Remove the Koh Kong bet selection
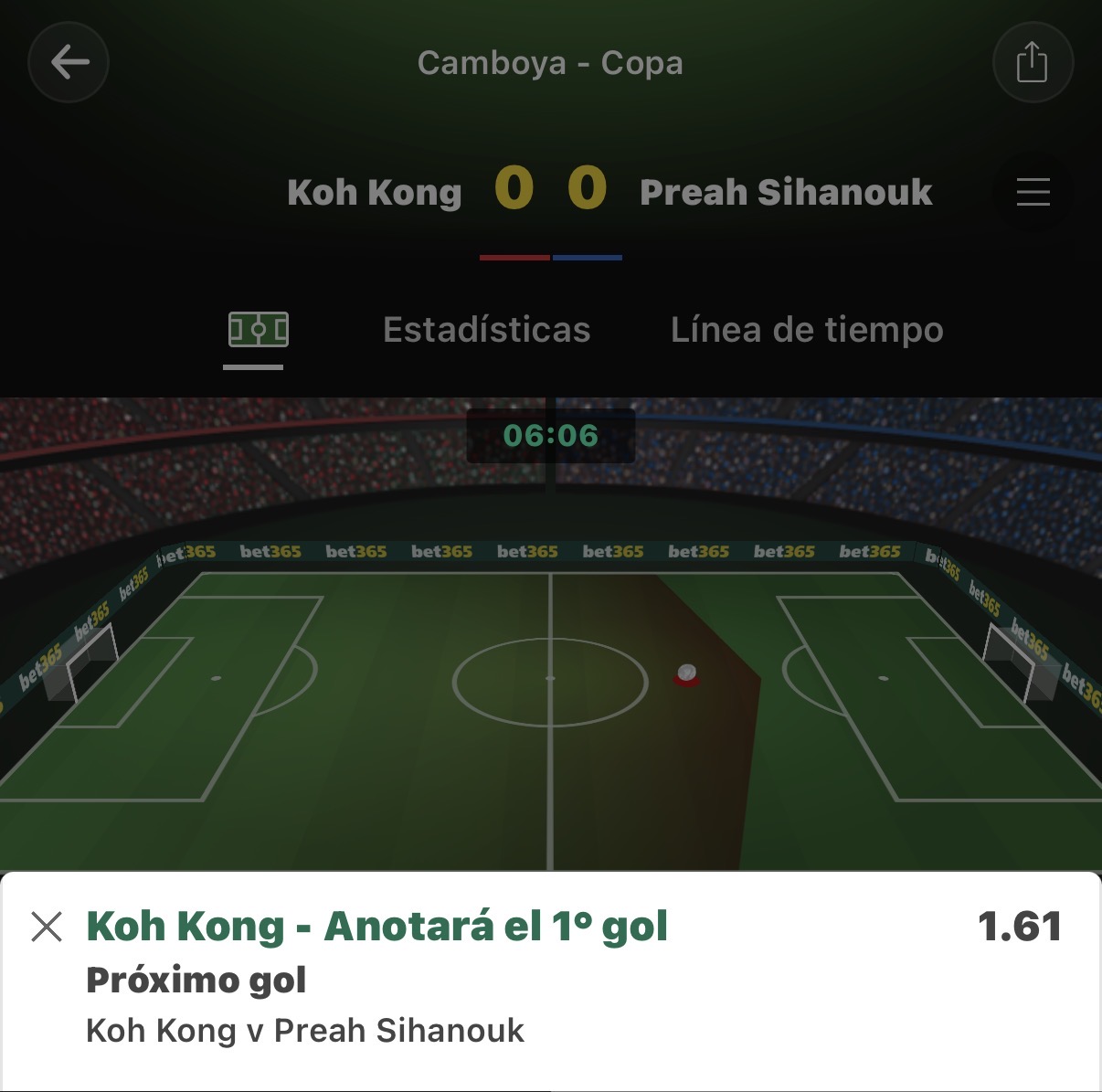Image resolution: width=1102 pixels, height=1092 pixels. pos(47,927)
